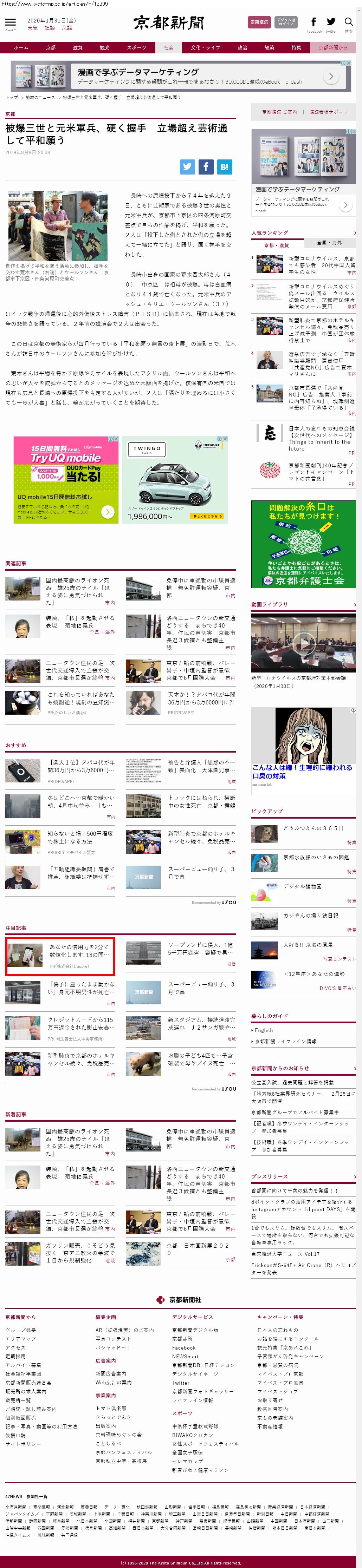Viewport: 362px width, 1568px height.
Task: Tap the 定期購読 button
Action: pos(259,22)
